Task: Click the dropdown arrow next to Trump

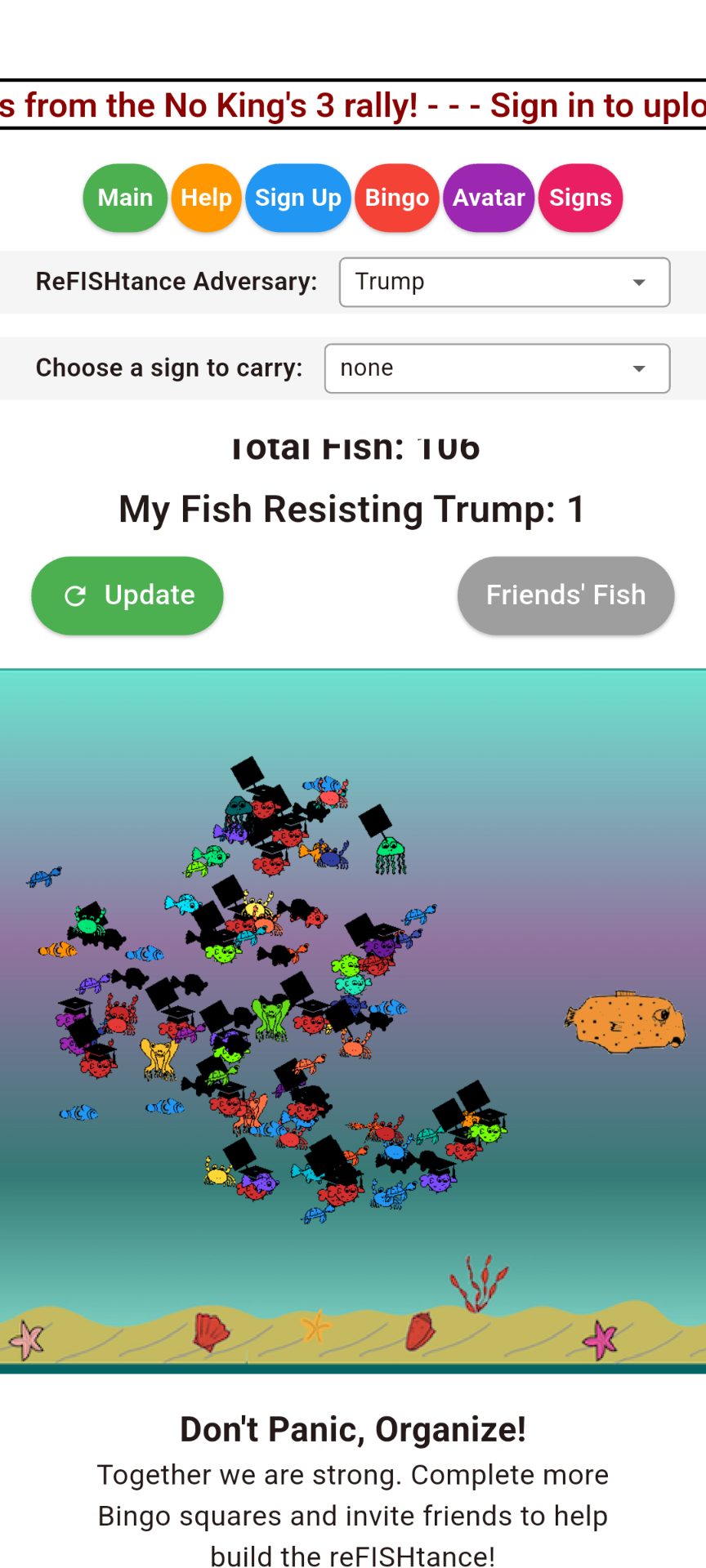Action: coord(638,282)
